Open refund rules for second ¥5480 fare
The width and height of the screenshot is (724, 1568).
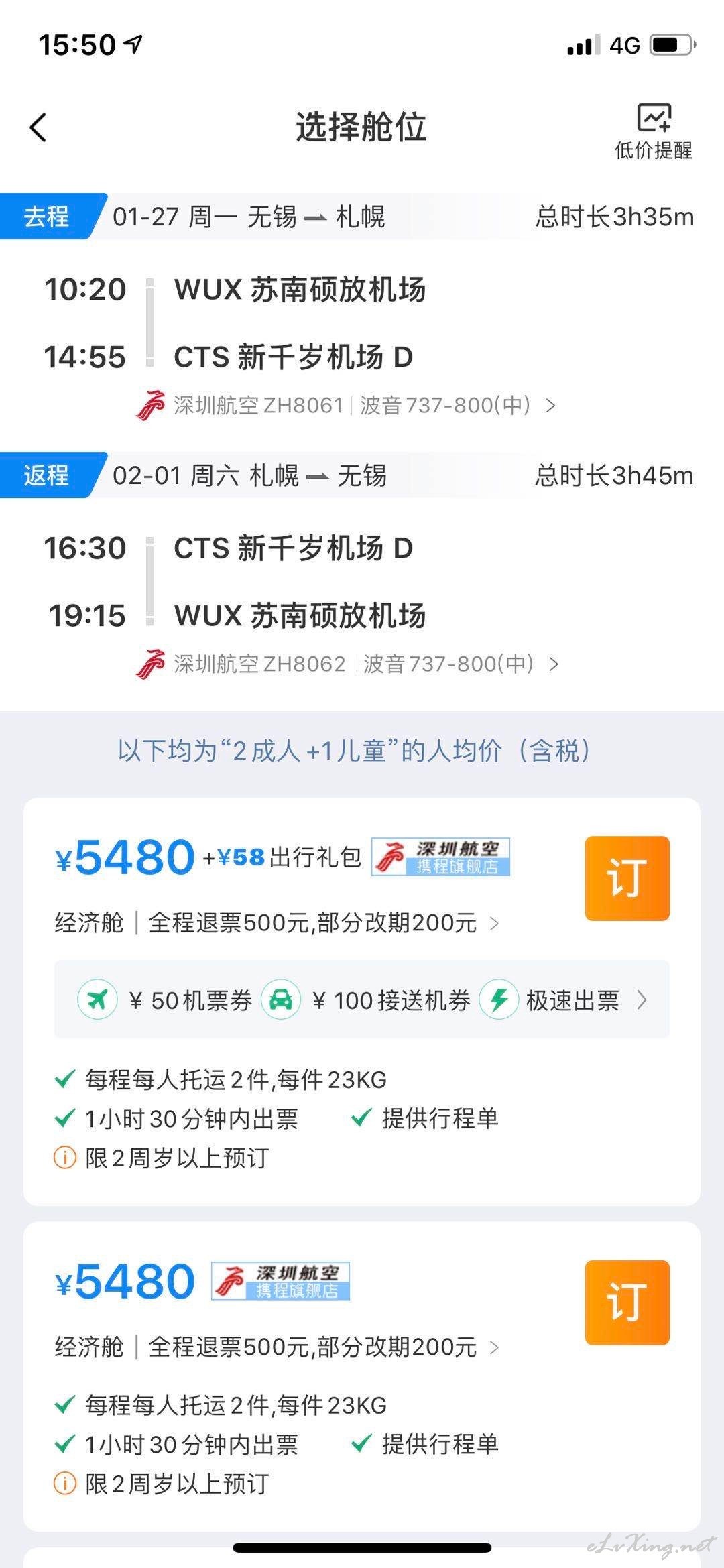point(277,1347)
